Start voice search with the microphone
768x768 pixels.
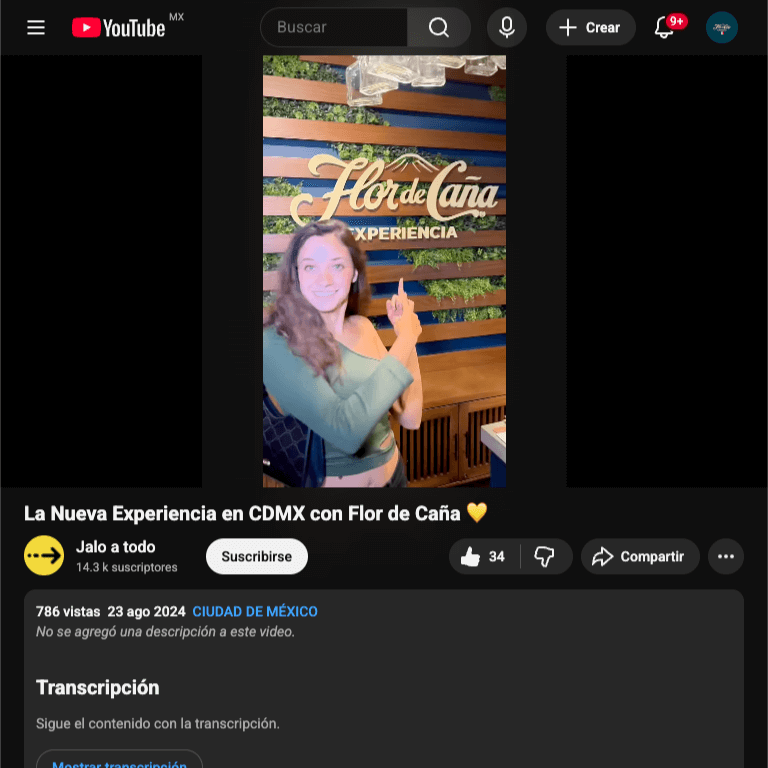(x=507, y=27)
